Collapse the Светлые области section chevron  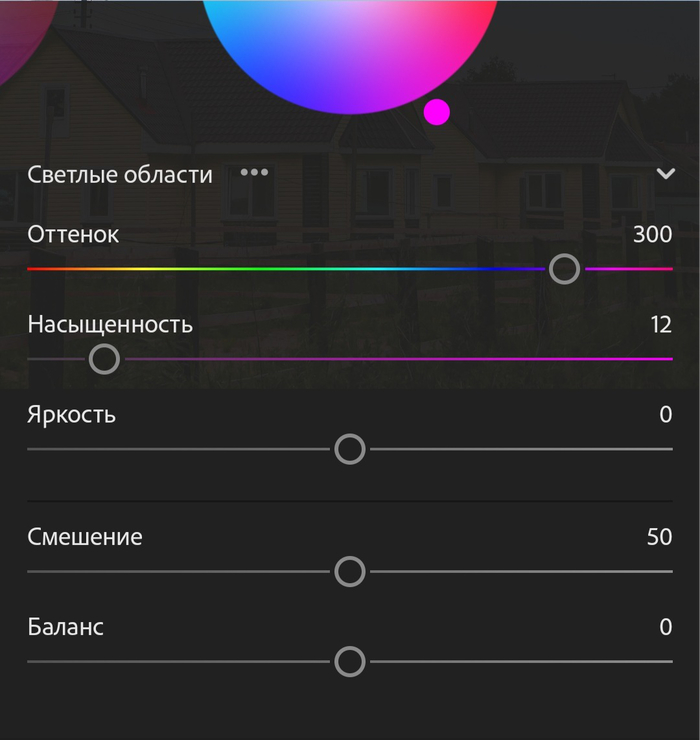(666, 174)
